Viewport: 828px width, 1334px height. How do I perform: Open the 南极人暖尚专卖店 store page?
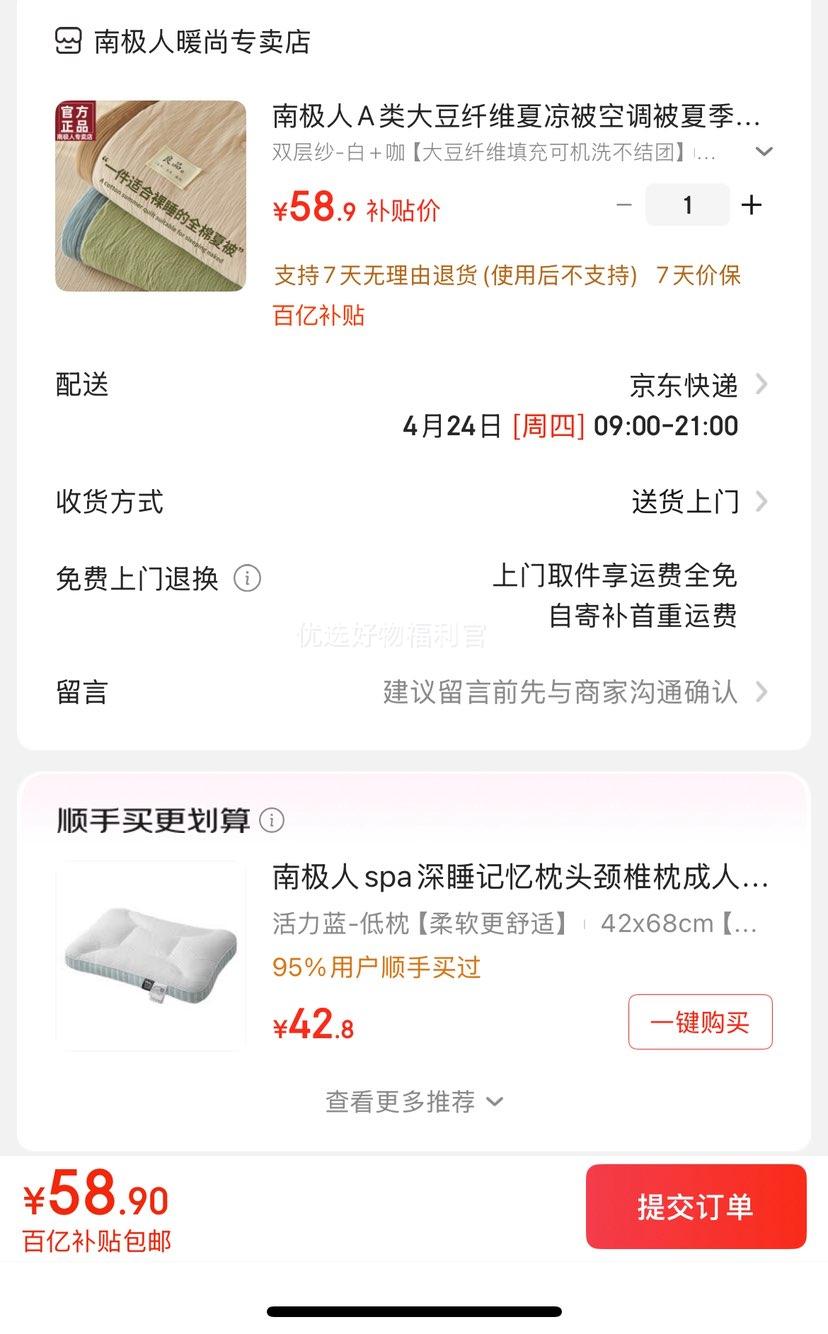pos(183,42)
